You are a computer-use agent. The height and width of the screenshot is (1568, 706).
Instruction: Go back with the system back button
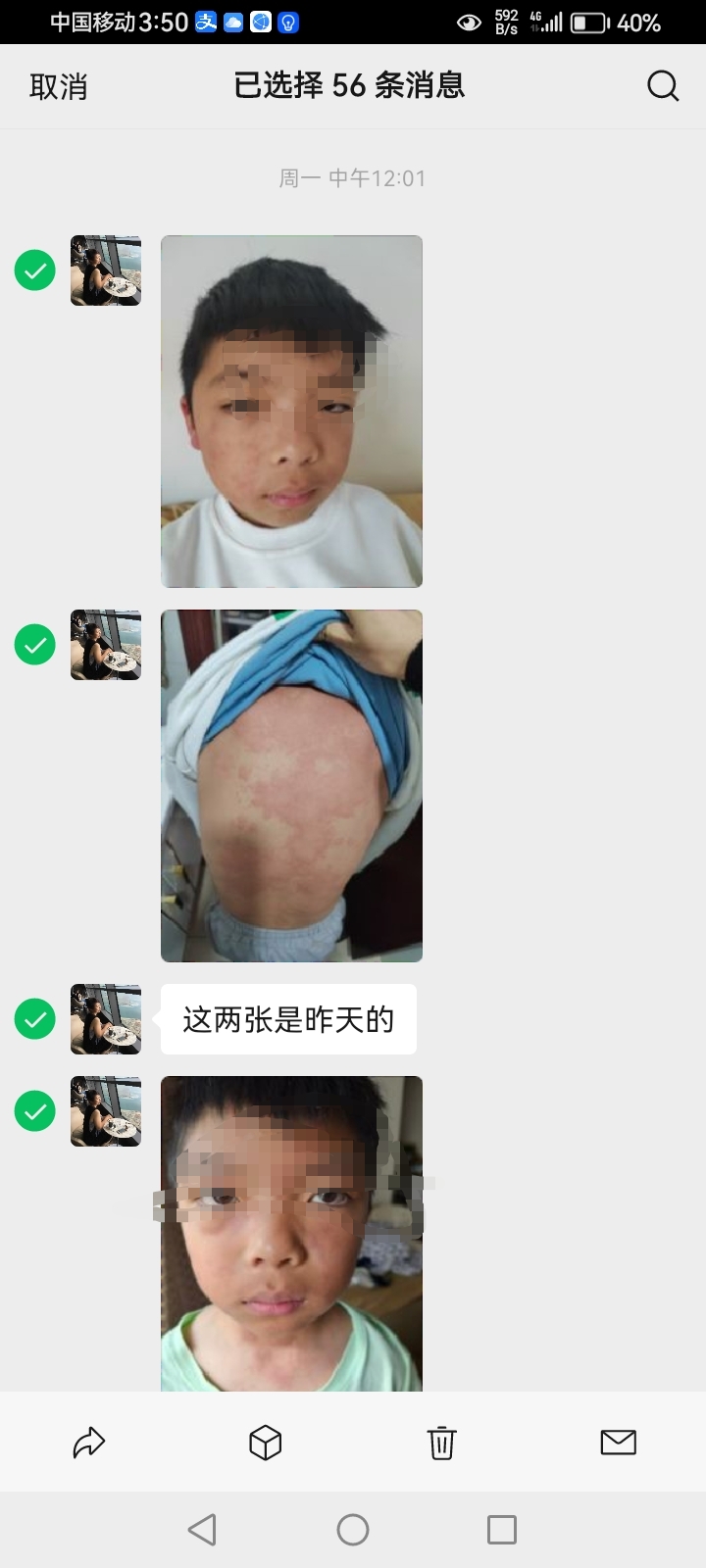coord(202,1529)
